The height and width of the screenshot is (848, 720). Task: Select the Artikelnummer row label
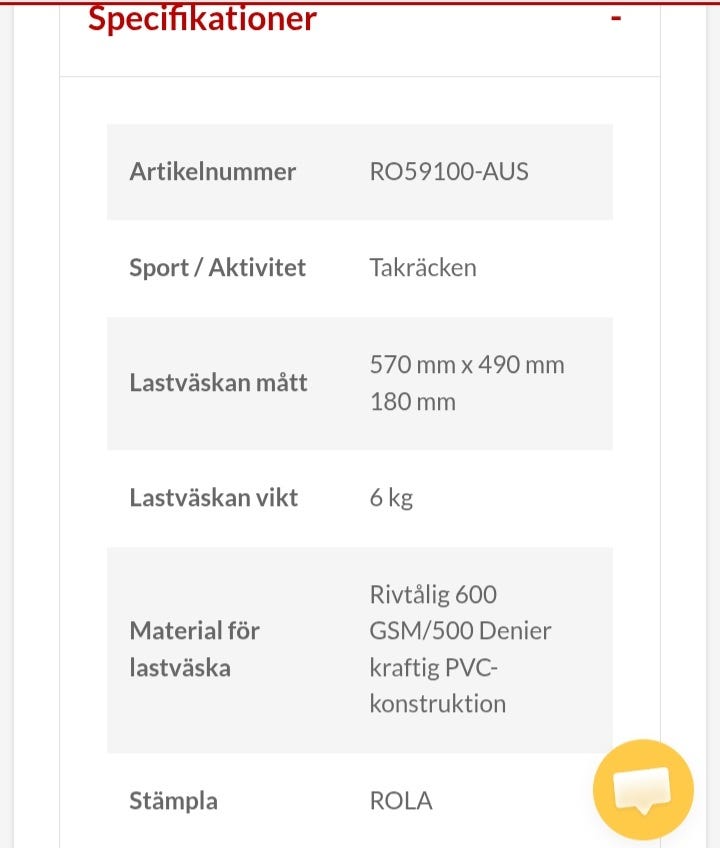(x=212, y=171)
